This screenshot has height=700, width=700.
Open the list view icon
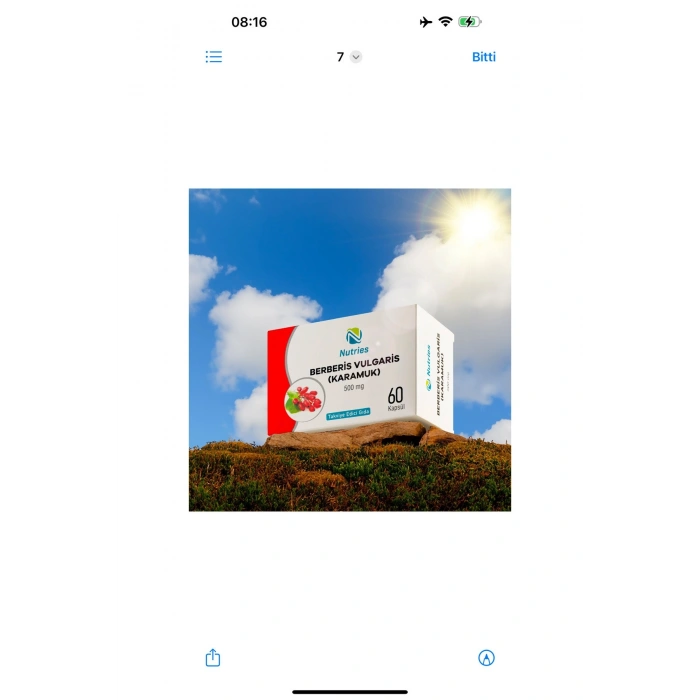213,57
